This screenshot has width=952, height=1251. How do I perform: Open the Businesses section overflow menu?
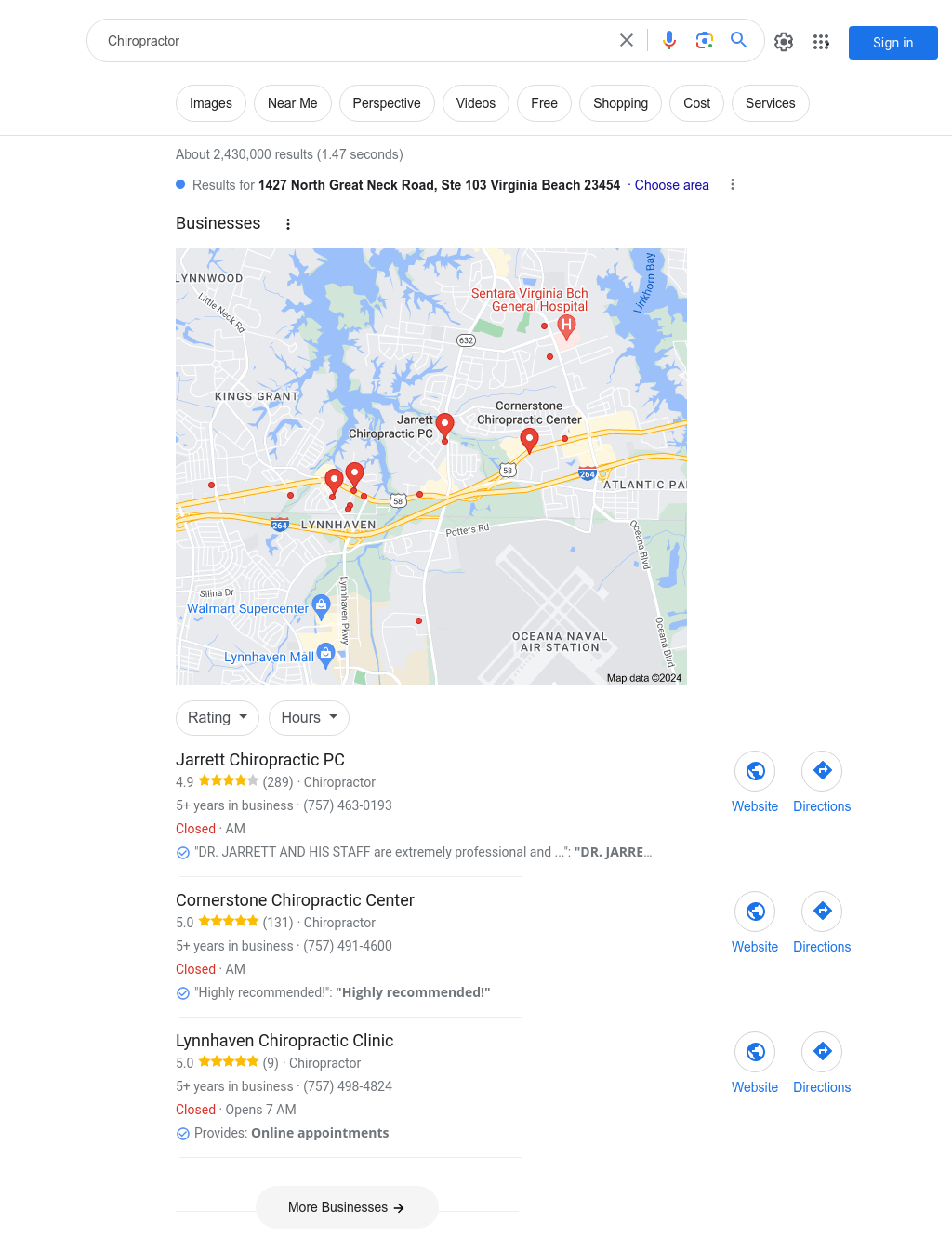coord(288,224)
